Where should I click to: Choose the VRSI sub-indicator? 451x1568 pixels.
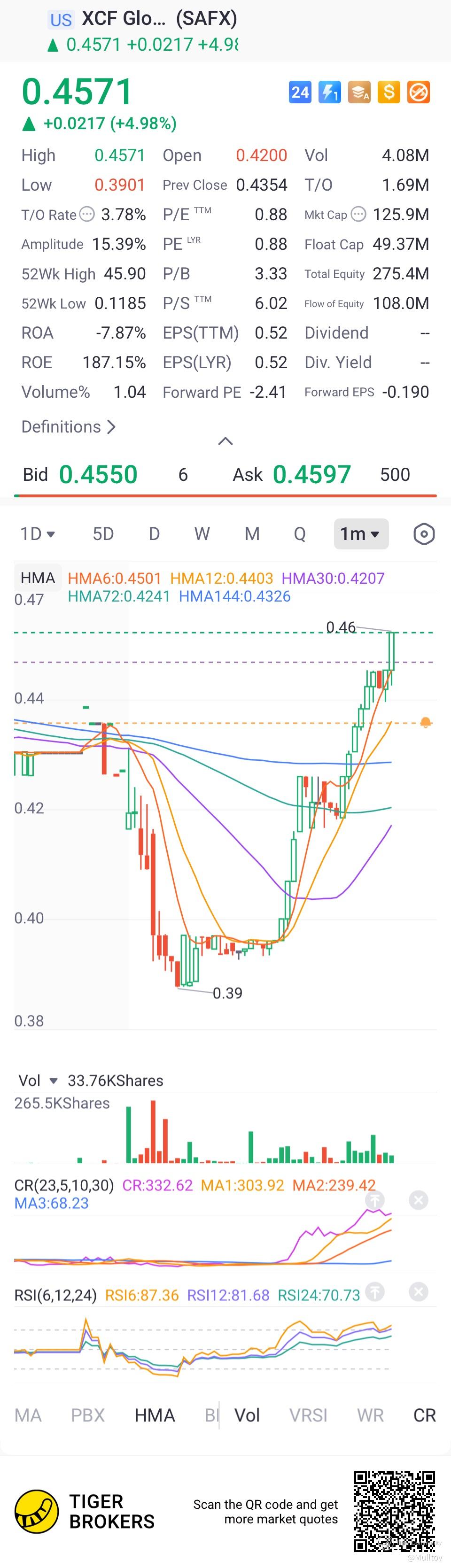[308, 1415]
